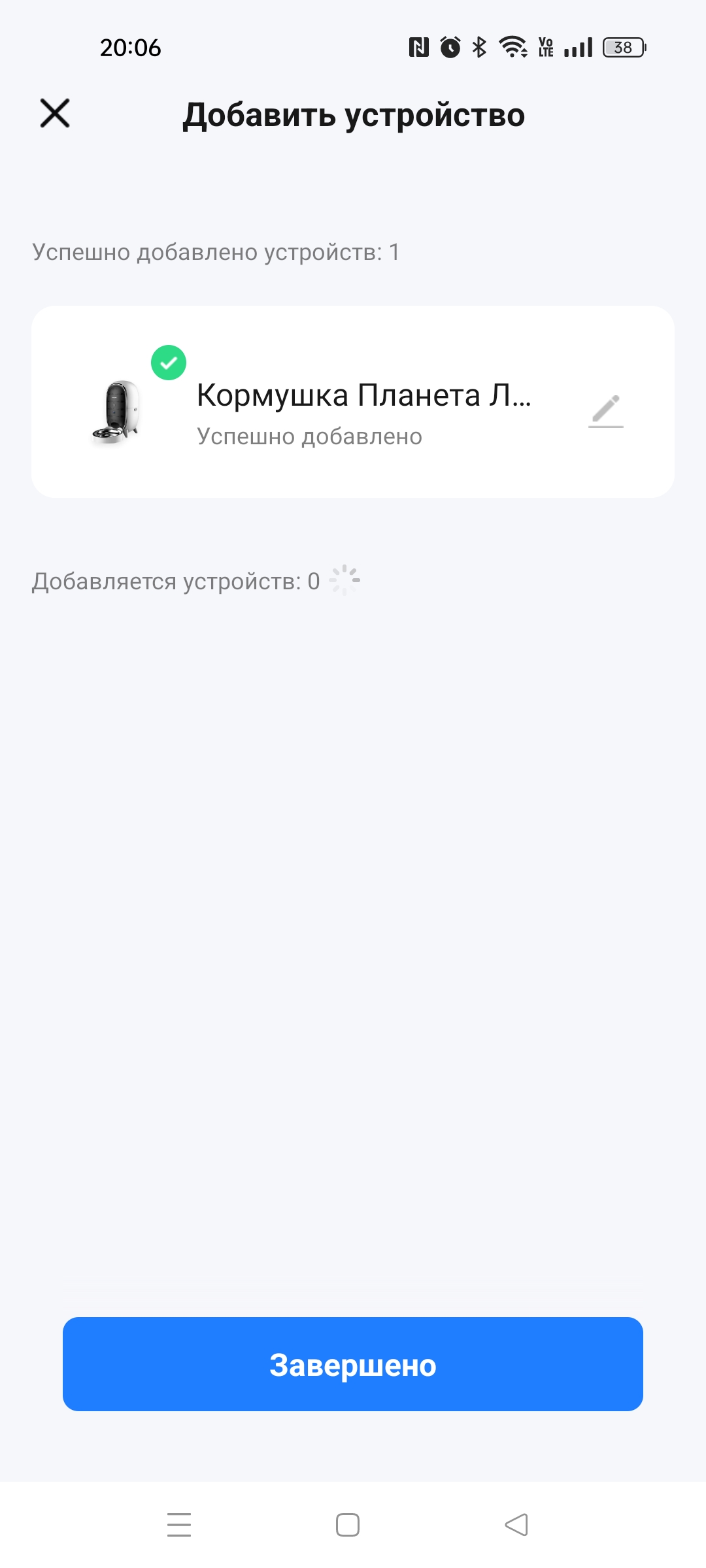Open recent apps from navigation bar
Screen dimensions: 706x1568
[x=179, y=1525]
